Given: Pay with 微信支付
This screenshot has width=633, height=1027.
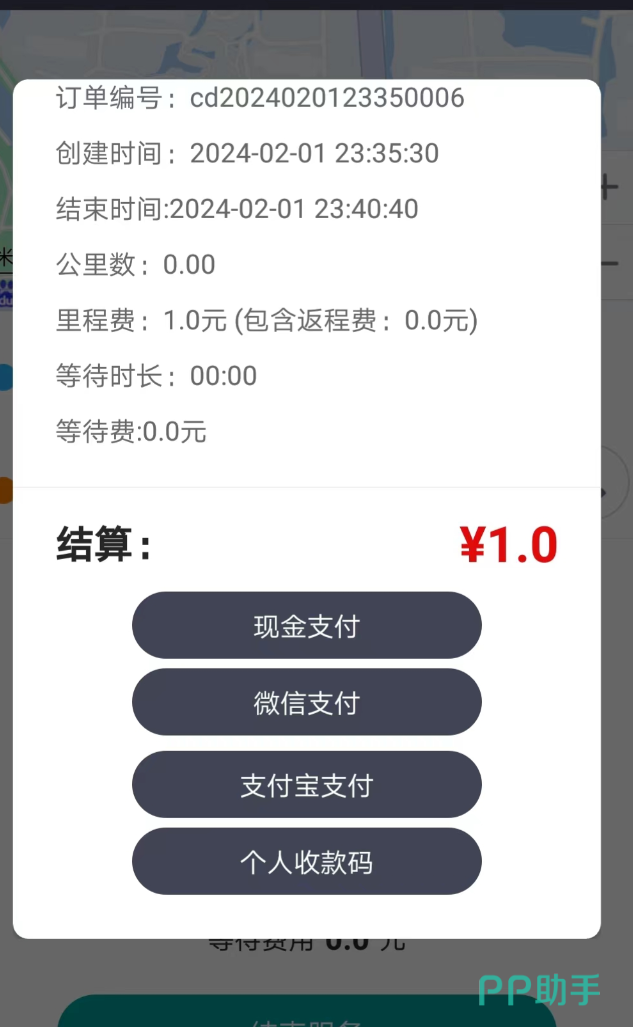Looking at the screenshot, I should [306, 703].
